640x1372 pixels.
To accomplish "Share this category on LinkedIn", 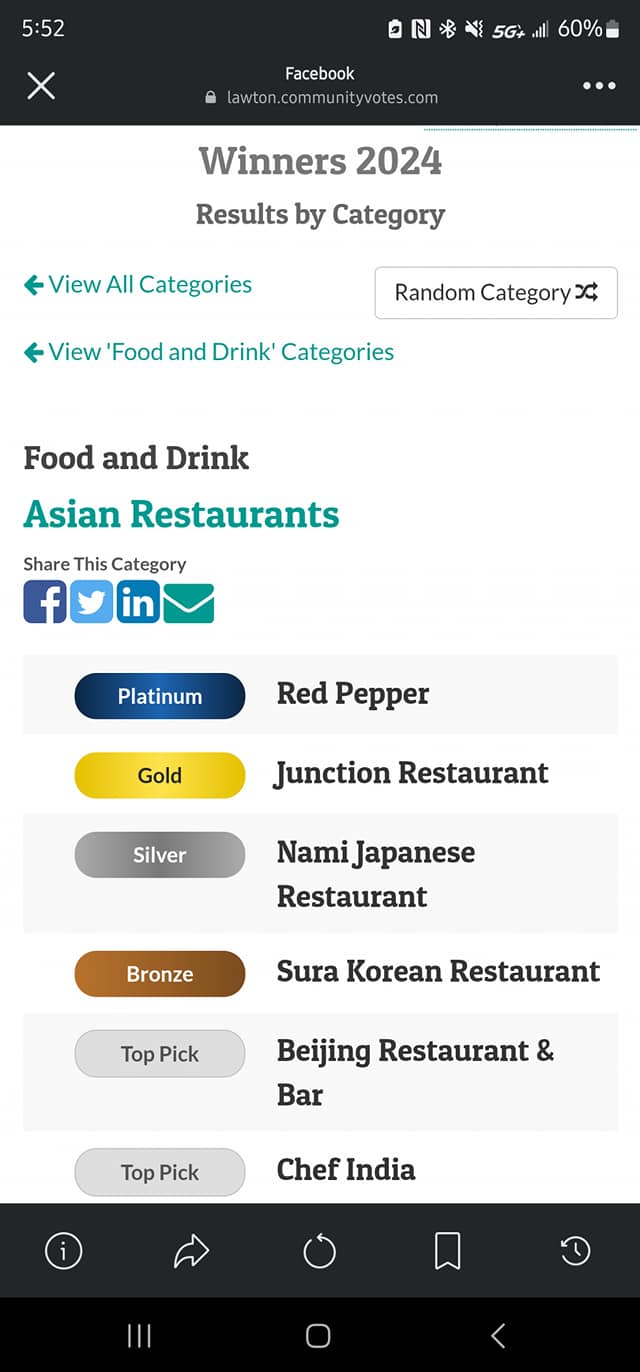I will (138, 602).
